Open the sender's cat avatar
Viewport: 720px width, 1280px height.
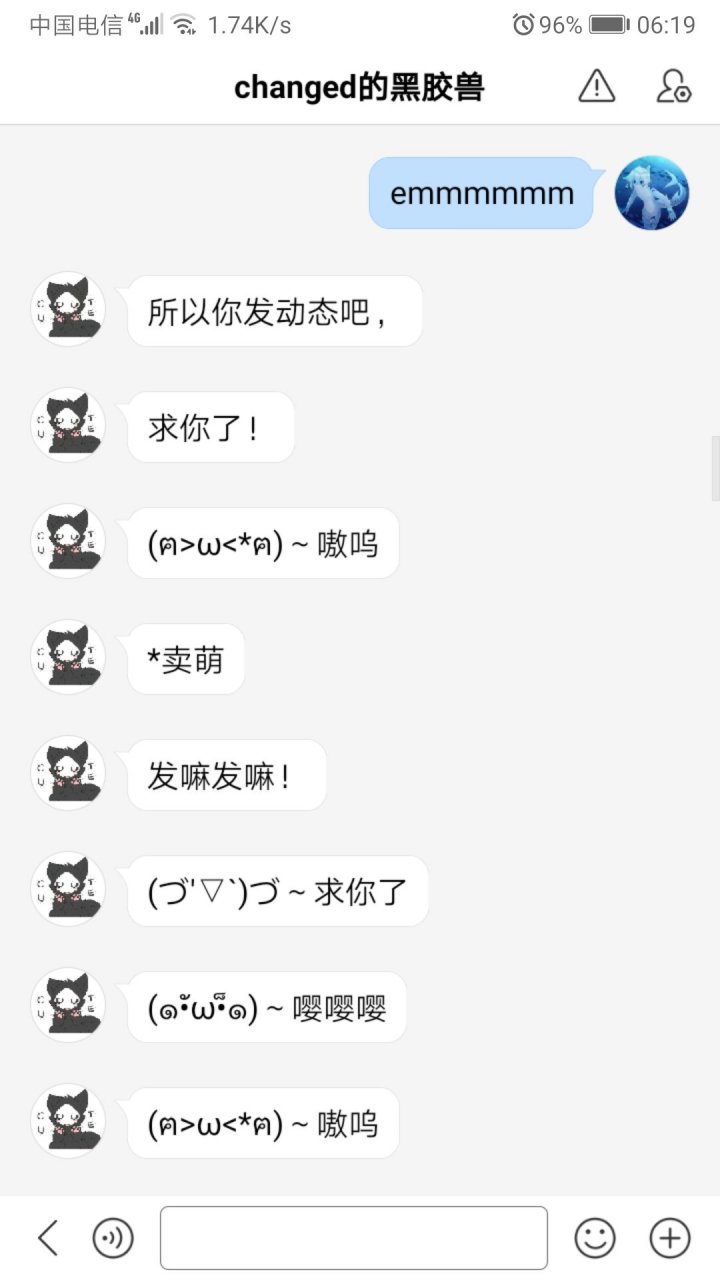pos(67,309)
